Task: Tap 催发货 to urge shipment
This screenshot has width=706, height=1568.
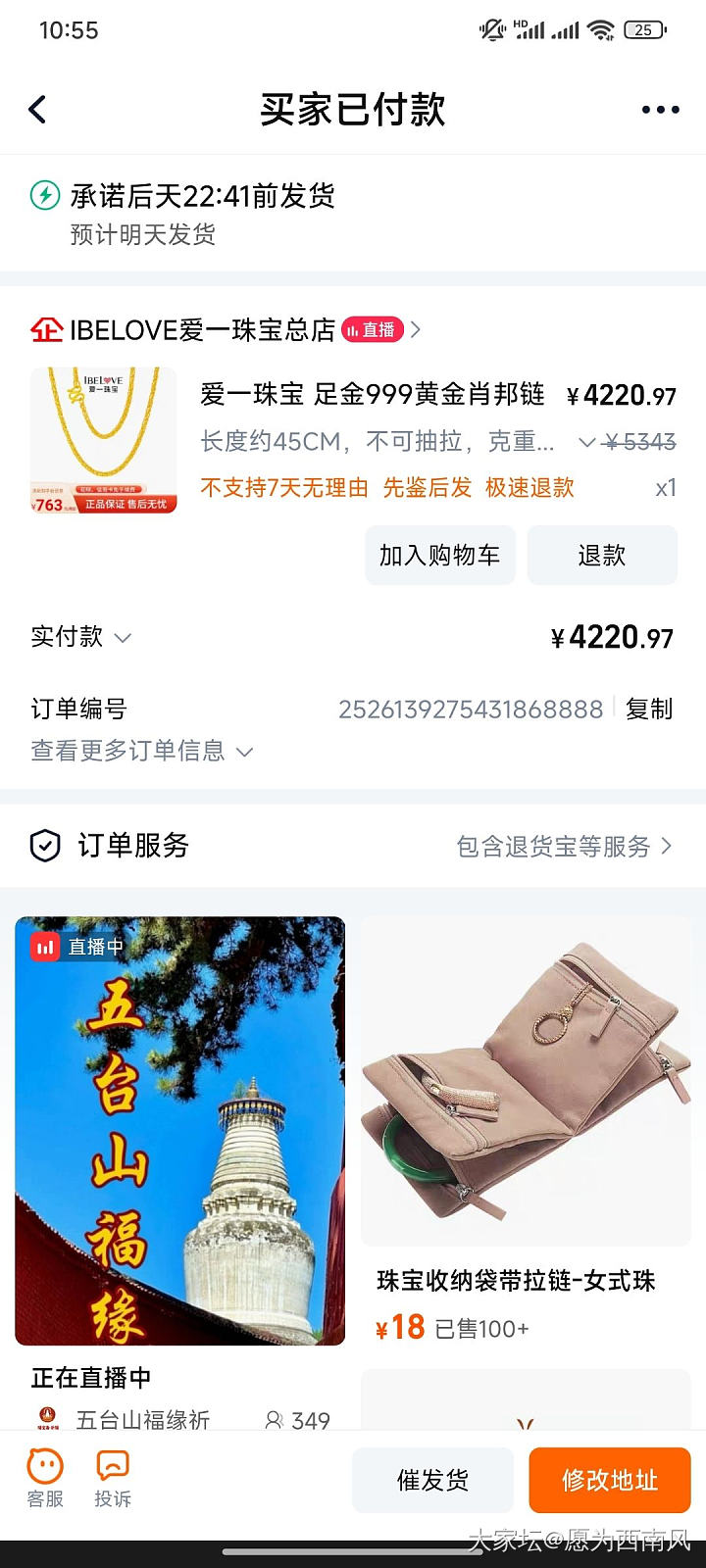Action: tap(432, 1480)
